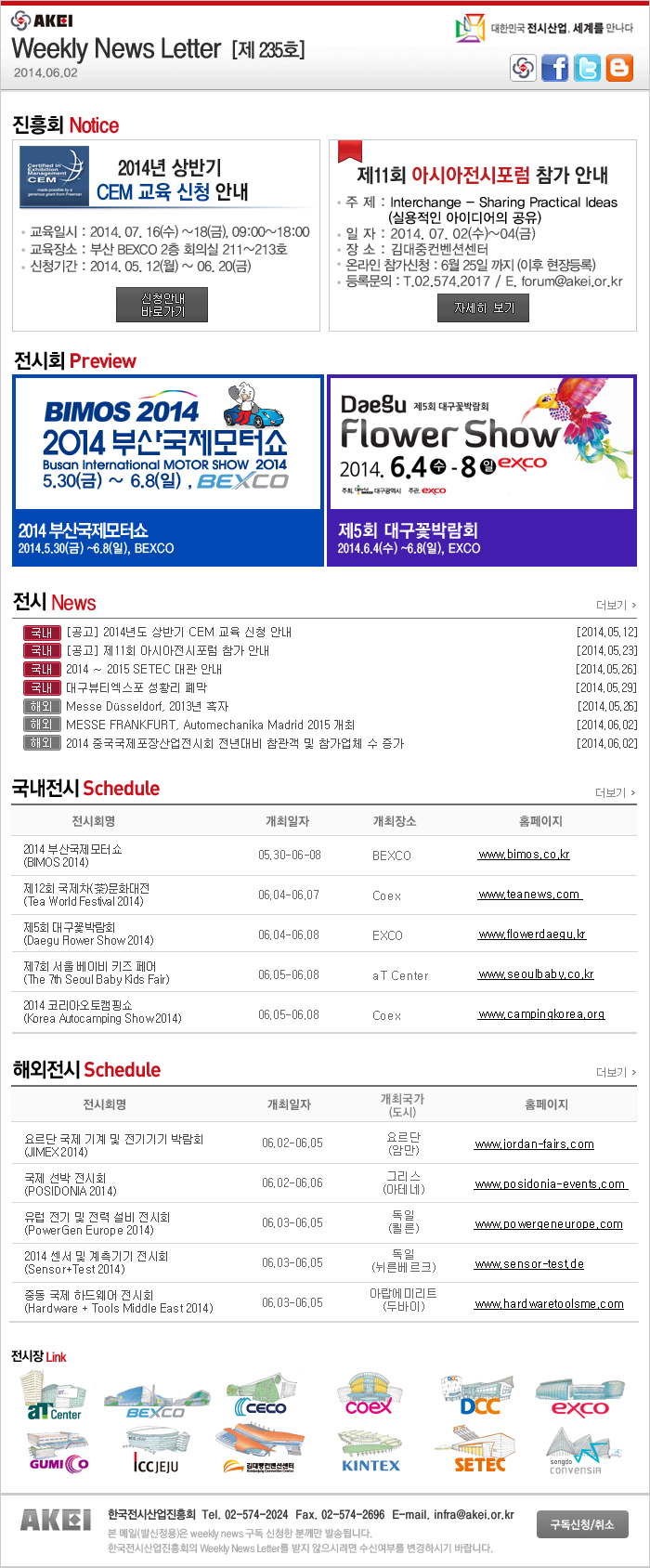Open the 2014 부산국제모터쇼 preview banner
This screenshot has width=650, height=1568.
point(168,469)
